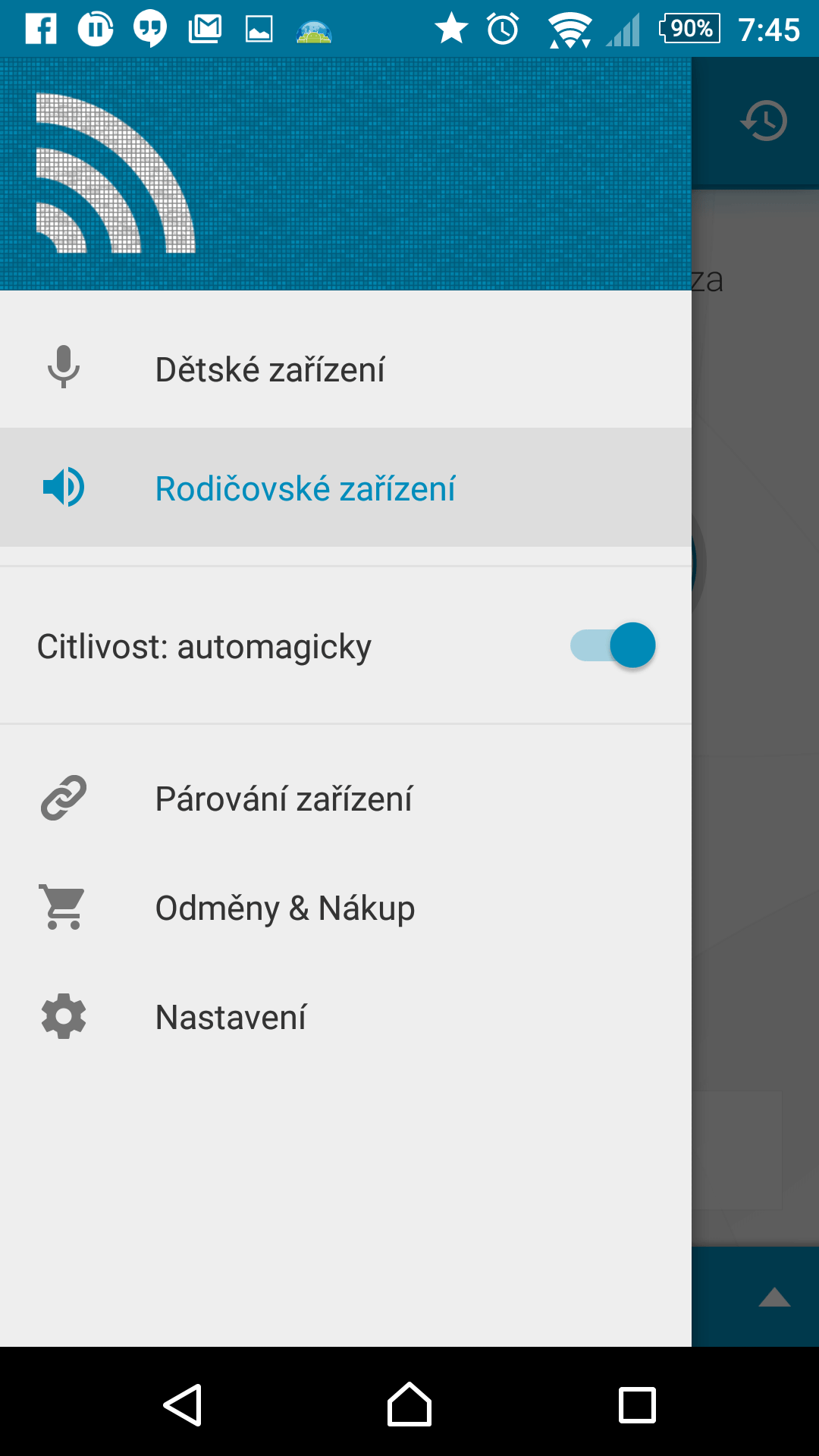Tap the system home button

[x=409, y=1404]
